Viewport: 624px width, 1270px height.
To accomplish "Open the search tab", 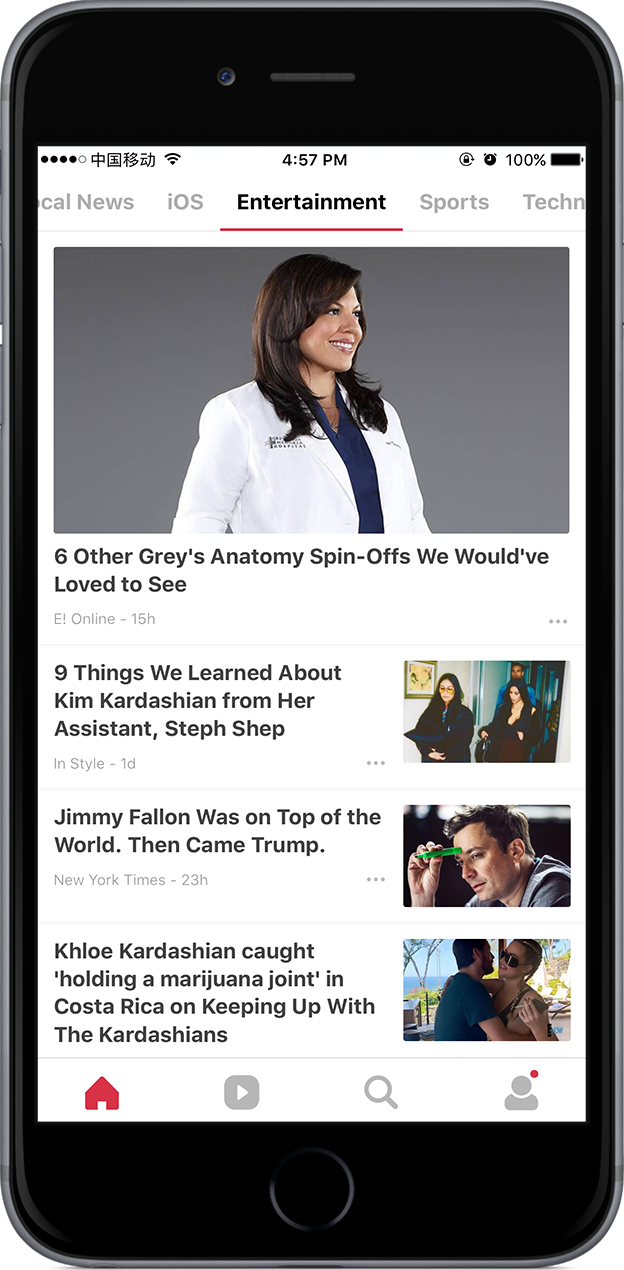I will 381,1093.
